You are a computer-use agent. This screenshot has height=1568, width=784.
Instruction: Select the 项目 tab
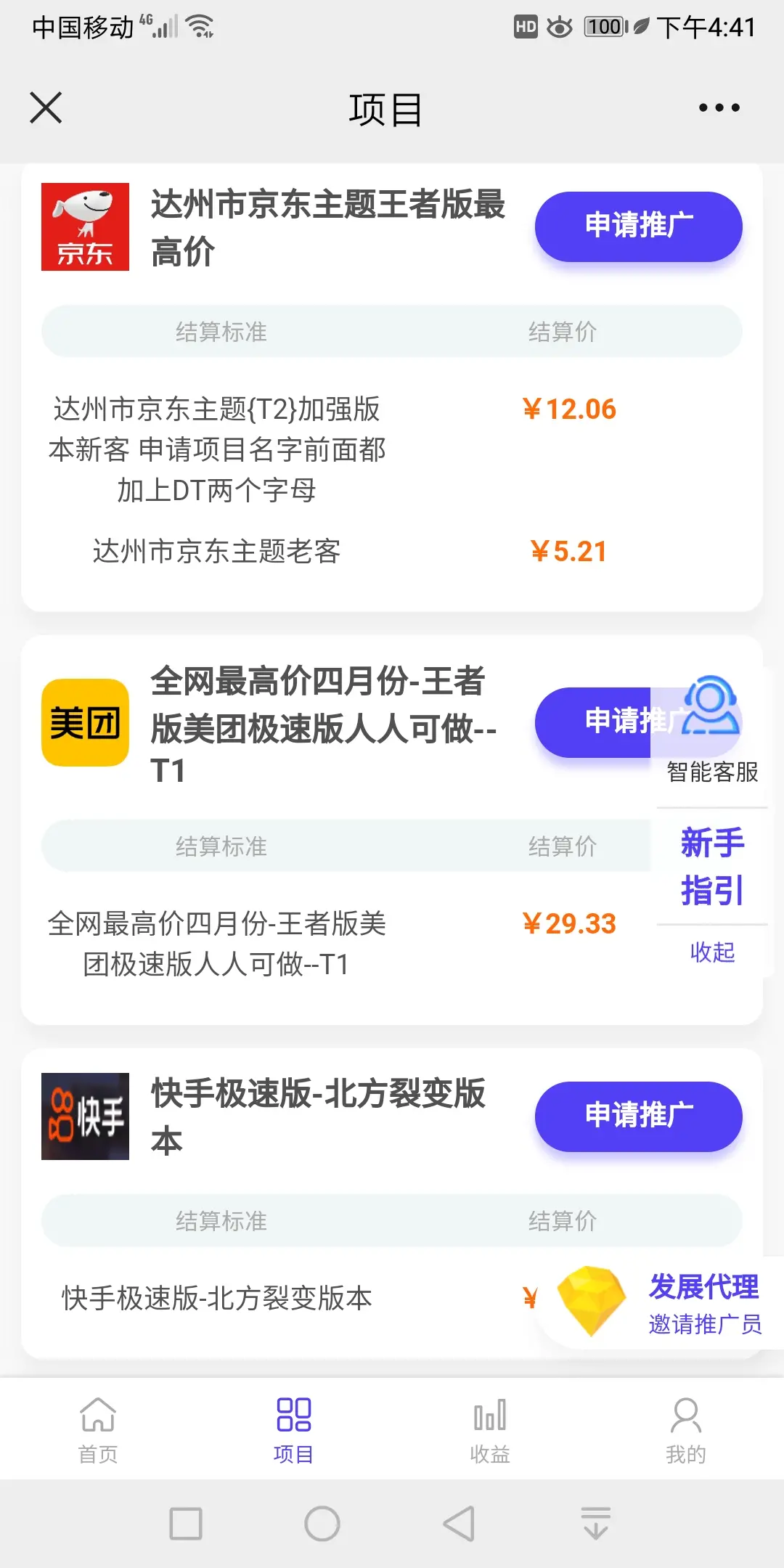click(x=294, y=1429)
